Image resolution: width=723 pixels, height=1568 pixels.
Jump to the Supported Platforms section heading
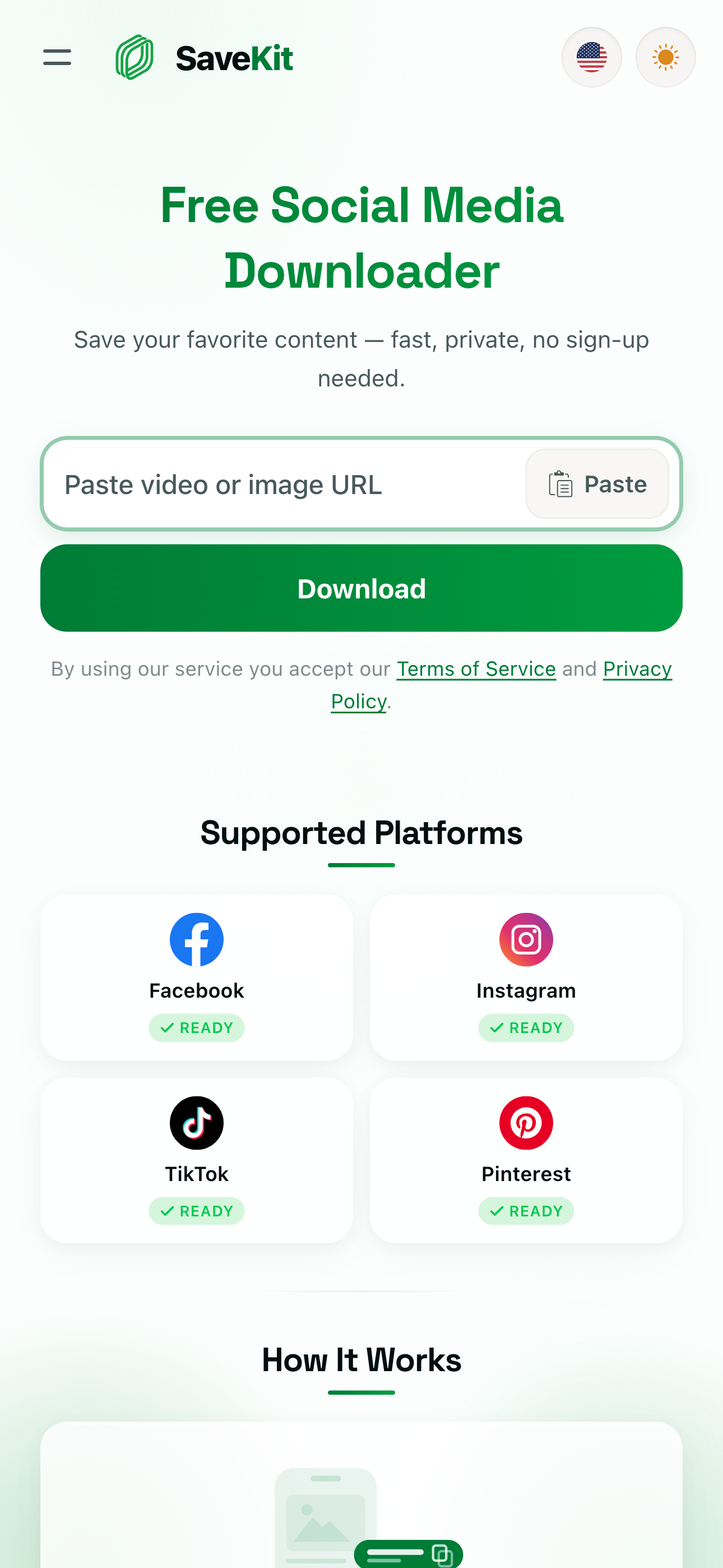[361, 833]
